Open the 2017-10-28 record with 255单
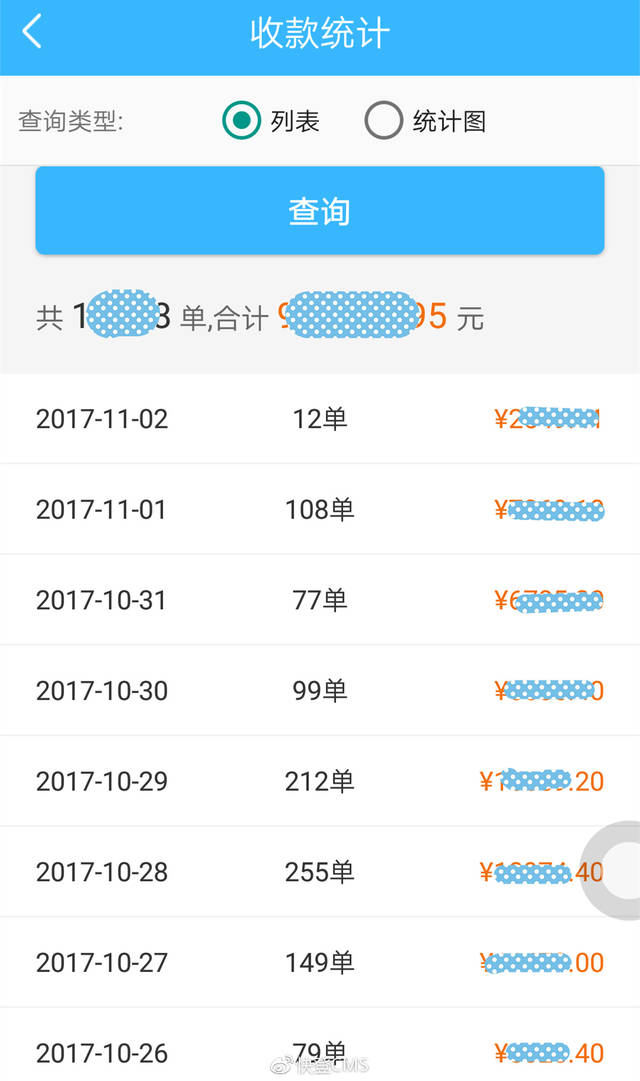The image size is (640, 1081). tap(320, 871)
